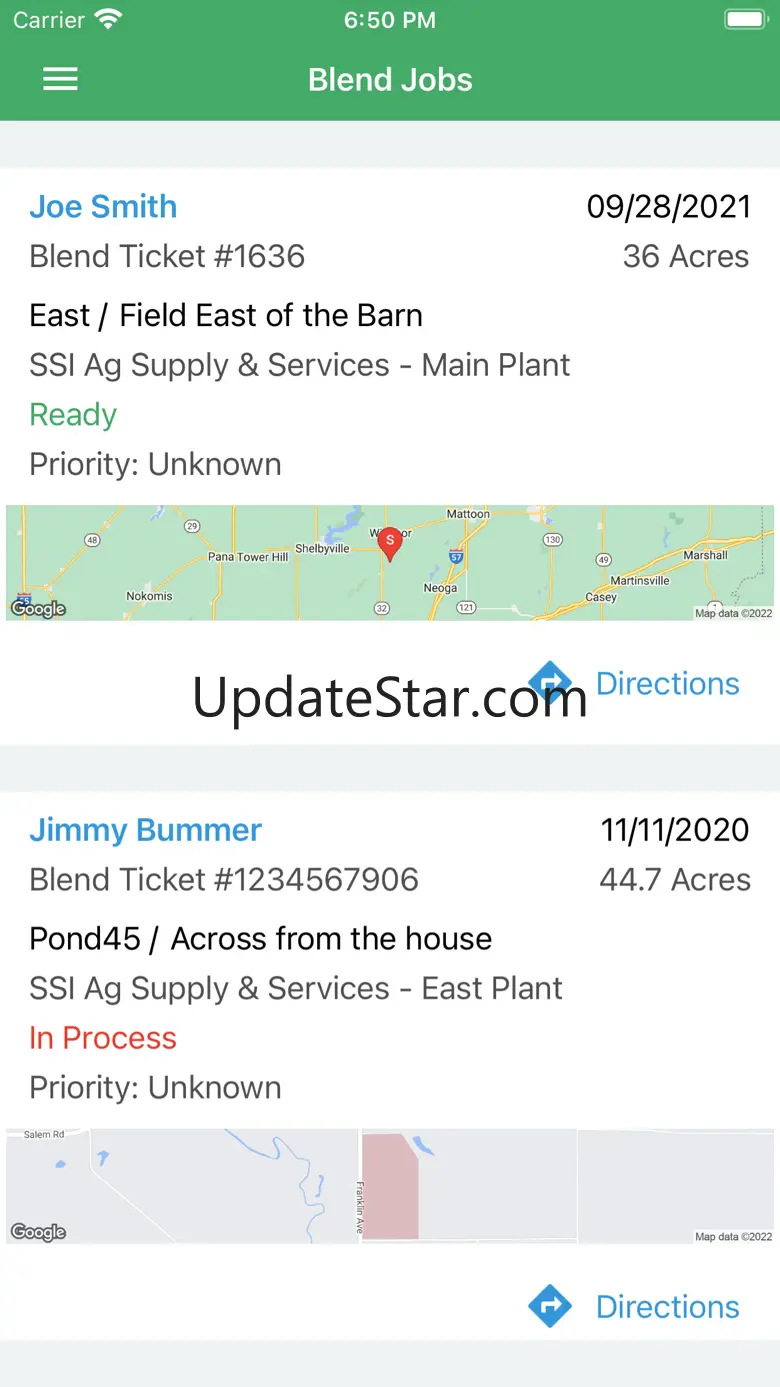Open Joe Smith's blend job

pyautogui.click(x=103, y=207)
